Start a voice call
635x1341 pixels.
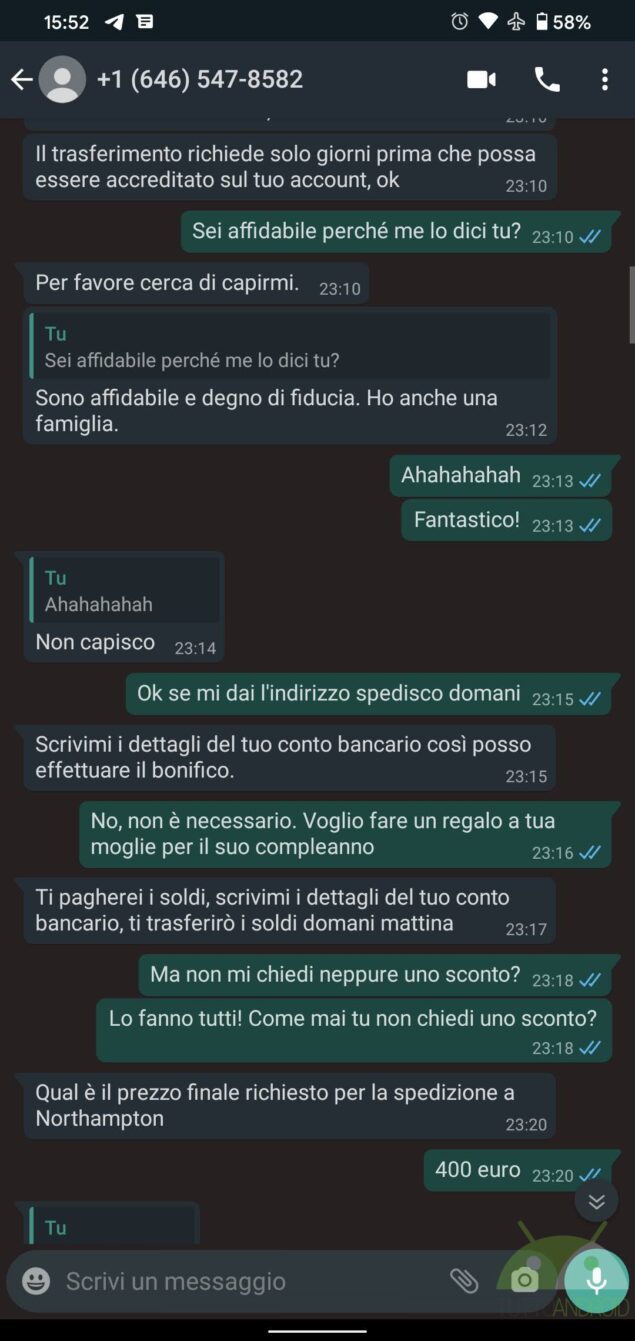click(x=547, y=80)
